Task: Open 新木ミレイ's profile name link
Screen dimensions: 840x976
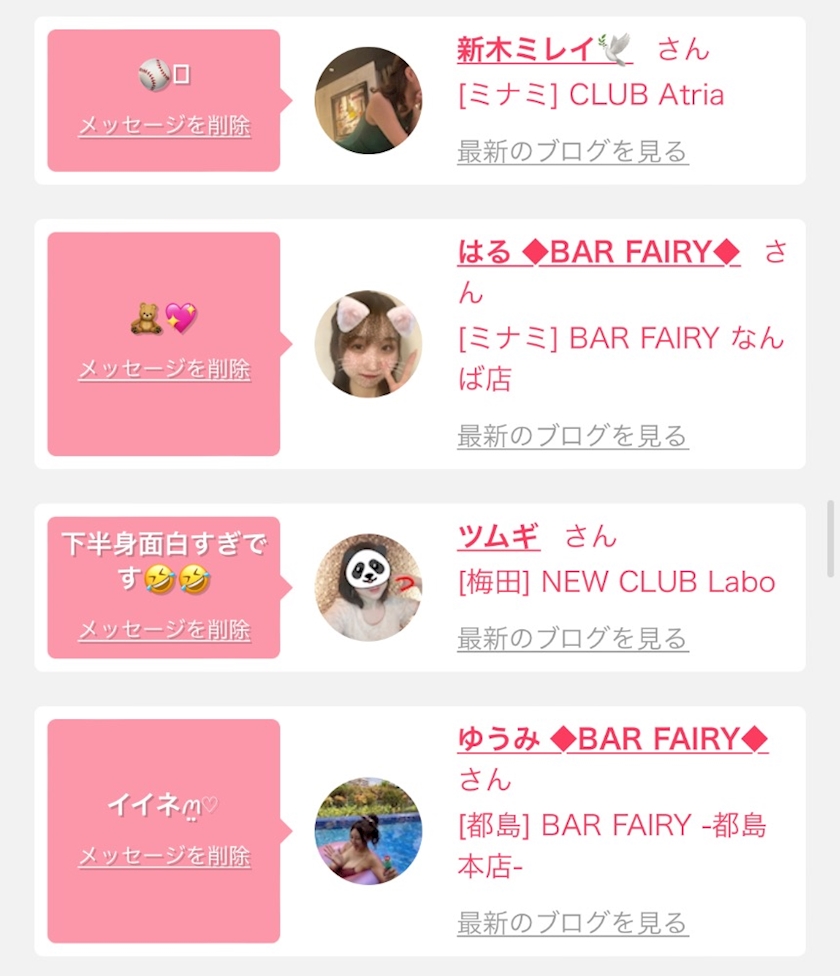Action: coord(544,49)
